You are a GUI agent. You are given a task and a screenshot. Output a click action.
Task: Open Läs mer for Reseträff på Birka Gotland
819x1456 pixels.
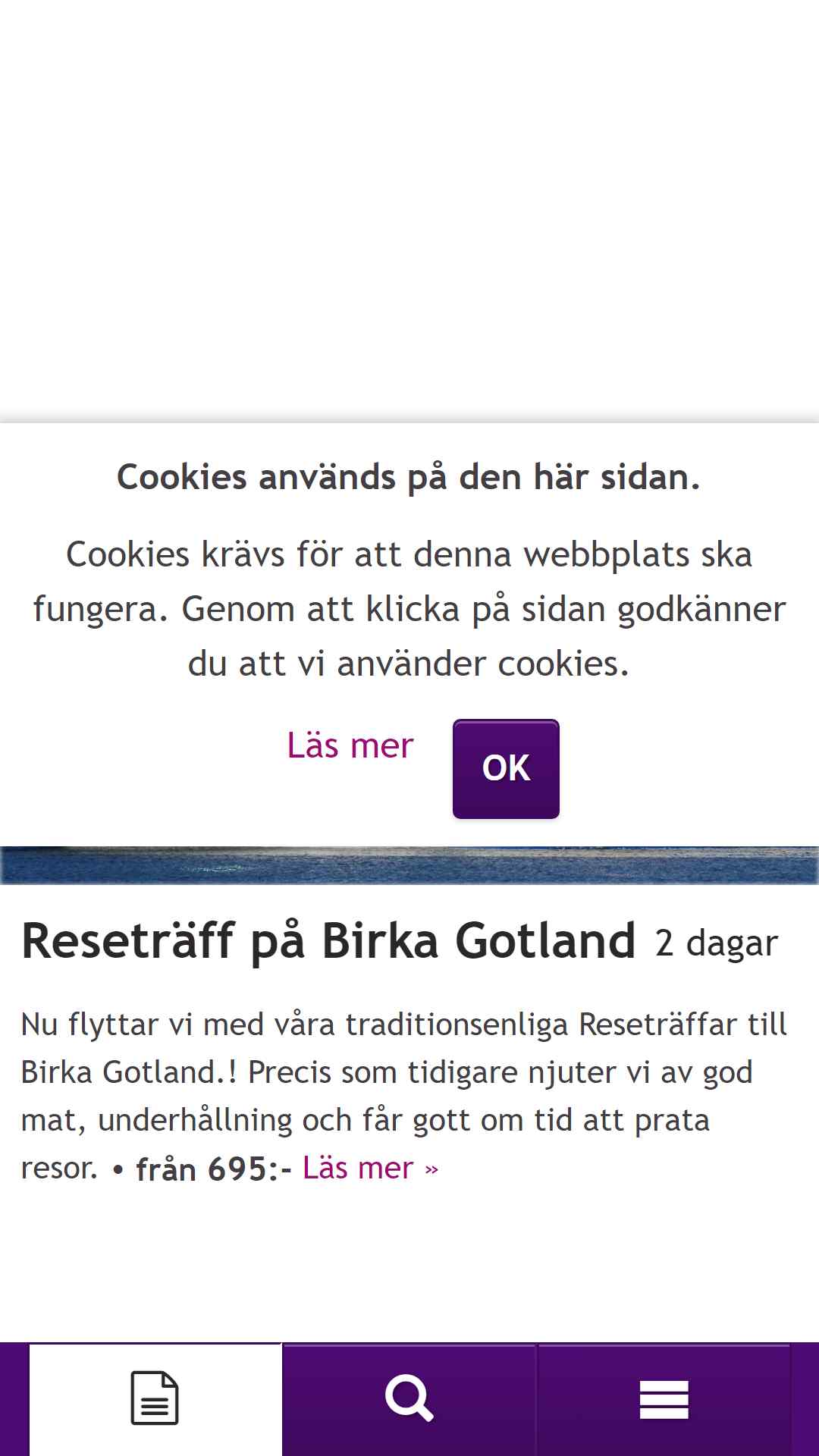tap(370, 1168)
